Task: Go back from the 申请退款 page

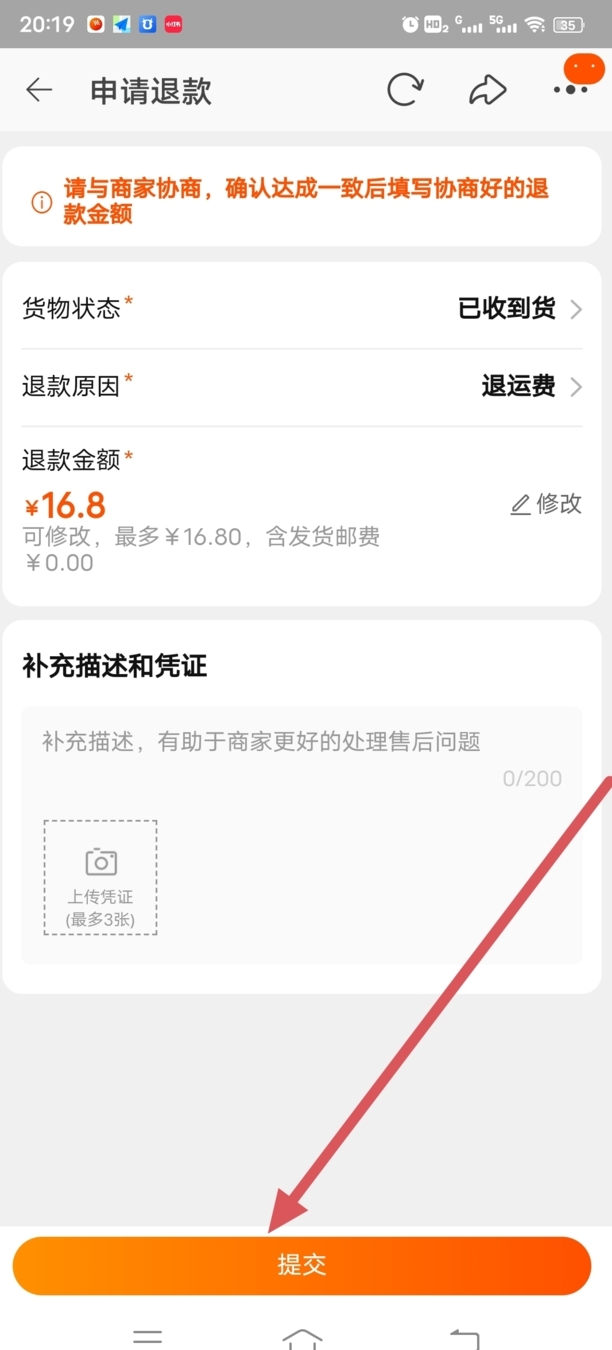Action: tap(39, 90)
